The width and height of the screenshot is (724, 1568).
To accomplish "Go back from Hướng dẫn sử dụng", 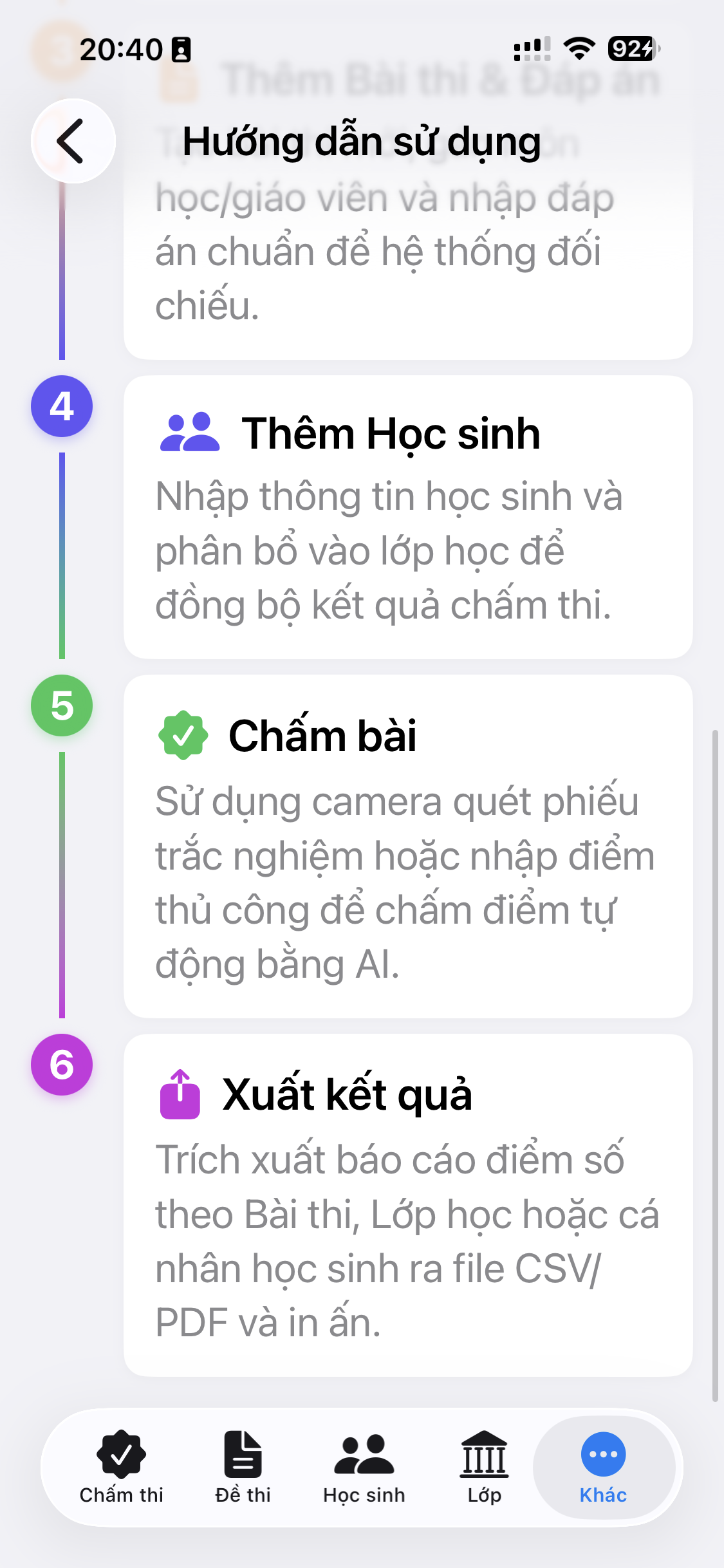I will click(73, 141).
